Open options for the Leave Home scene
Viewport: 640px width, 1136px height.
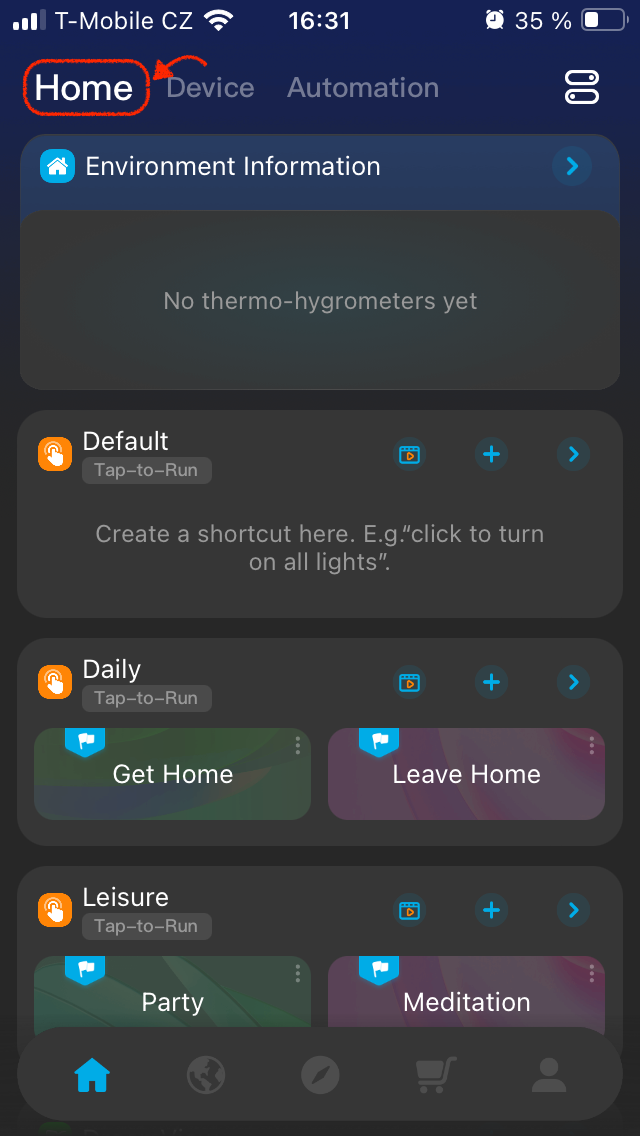(592, 746)
